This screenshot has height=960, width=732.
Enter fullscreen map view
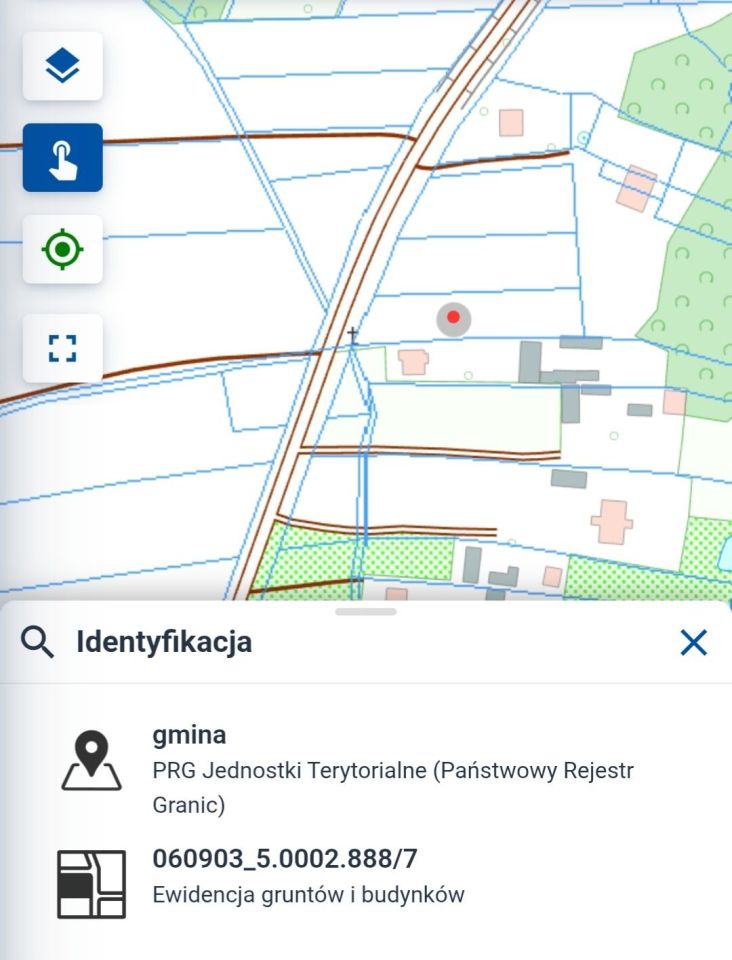(x=63, y=347)
